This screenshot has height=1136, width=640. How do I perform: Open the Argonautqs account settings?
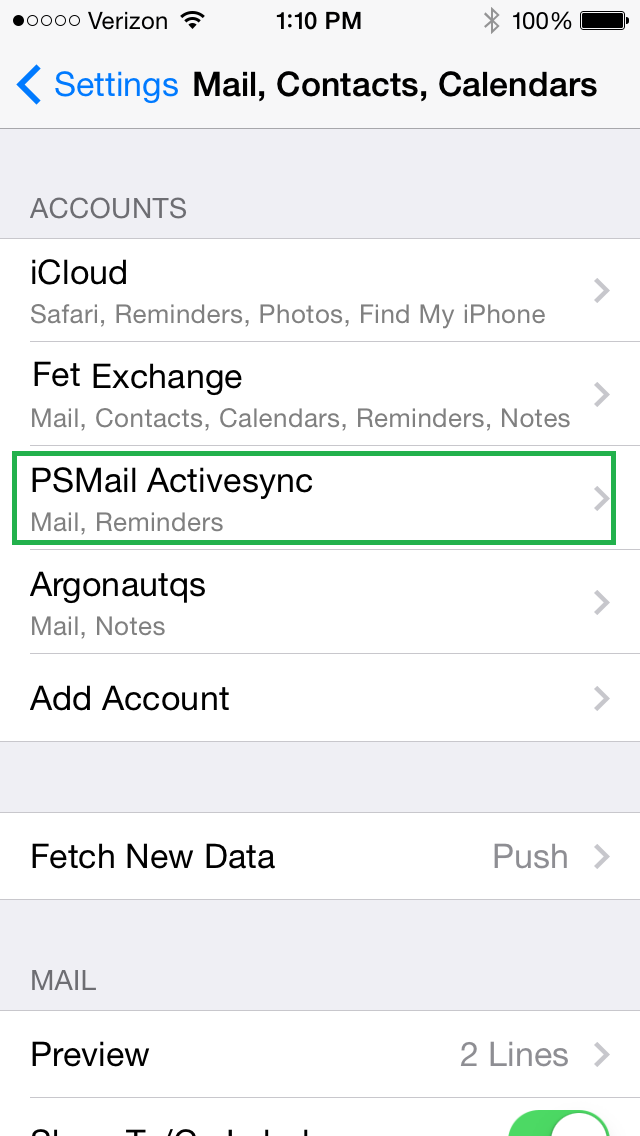[320, 601]
